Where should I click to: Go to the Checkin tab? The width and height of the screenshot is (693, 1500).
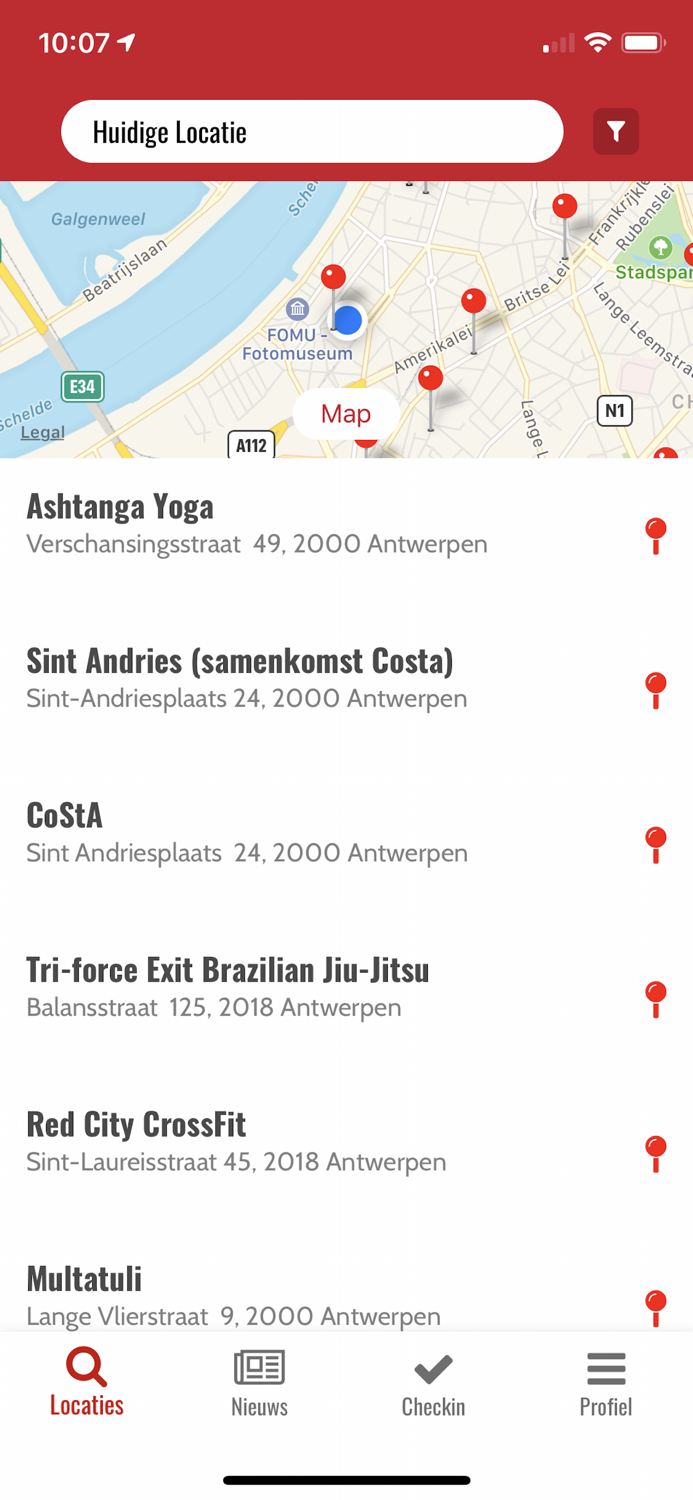(433, 1384)
